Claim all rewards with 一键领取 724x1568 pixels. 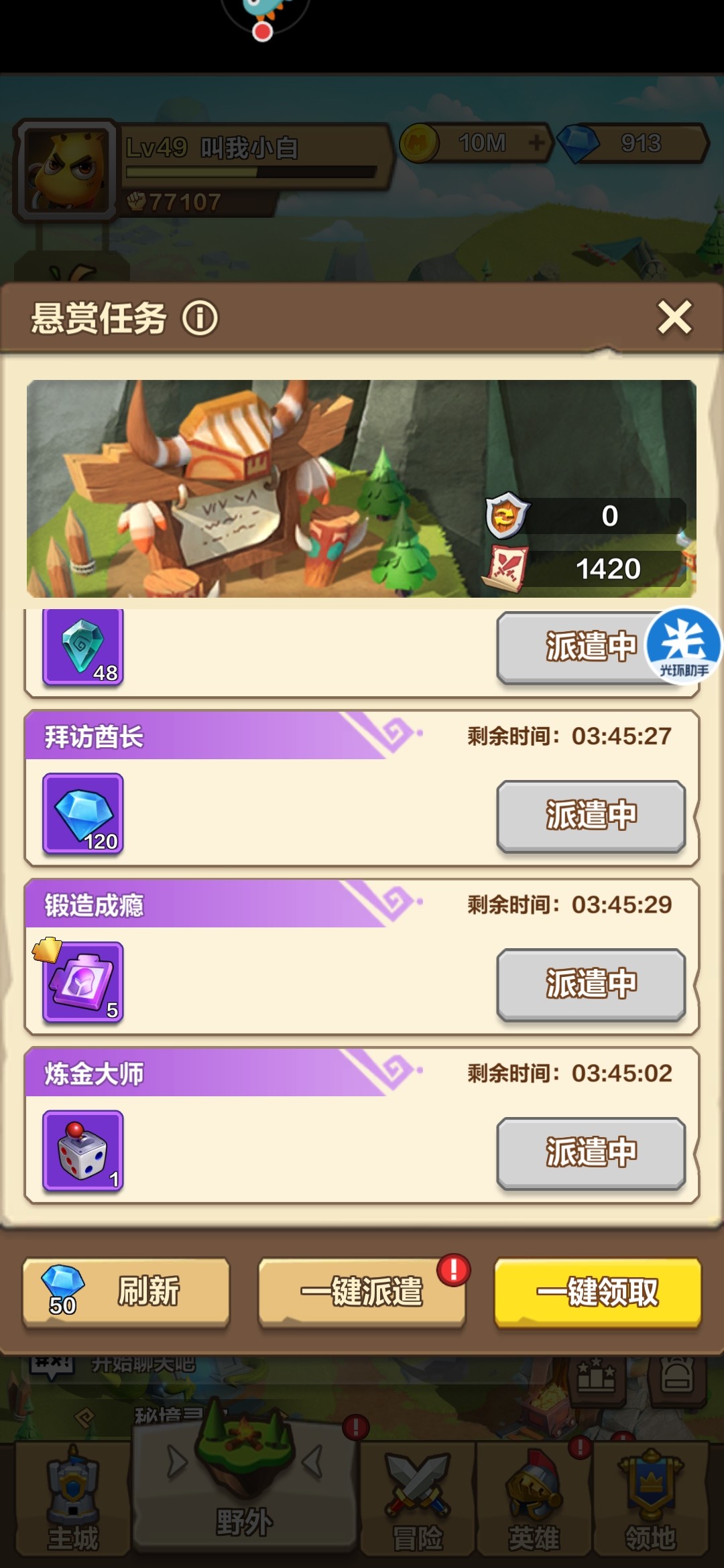(x=597, y=1292)
